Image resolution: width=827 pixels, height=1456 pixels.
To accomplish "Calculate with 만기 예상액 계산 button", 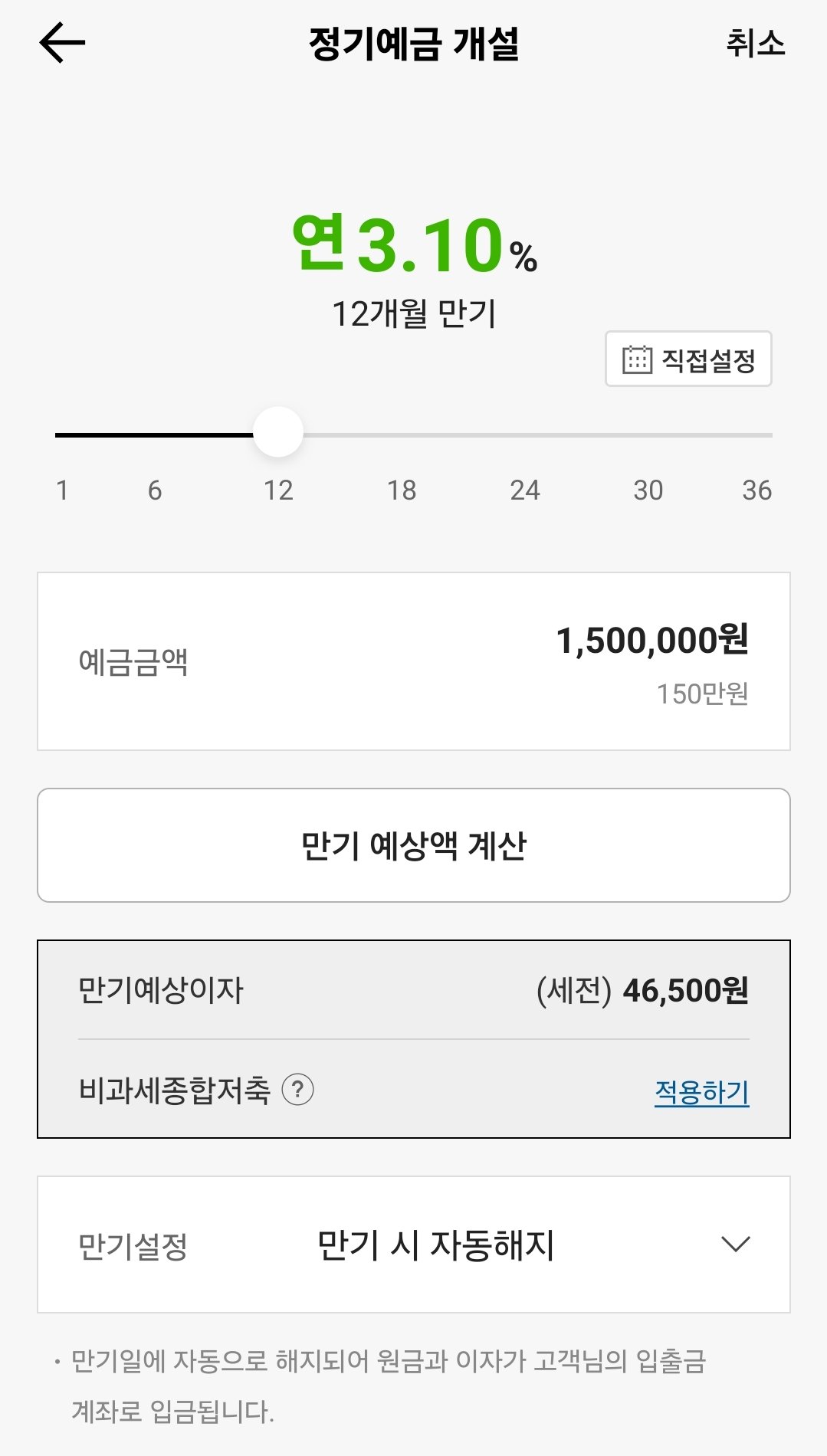I will tap(414, 845).
